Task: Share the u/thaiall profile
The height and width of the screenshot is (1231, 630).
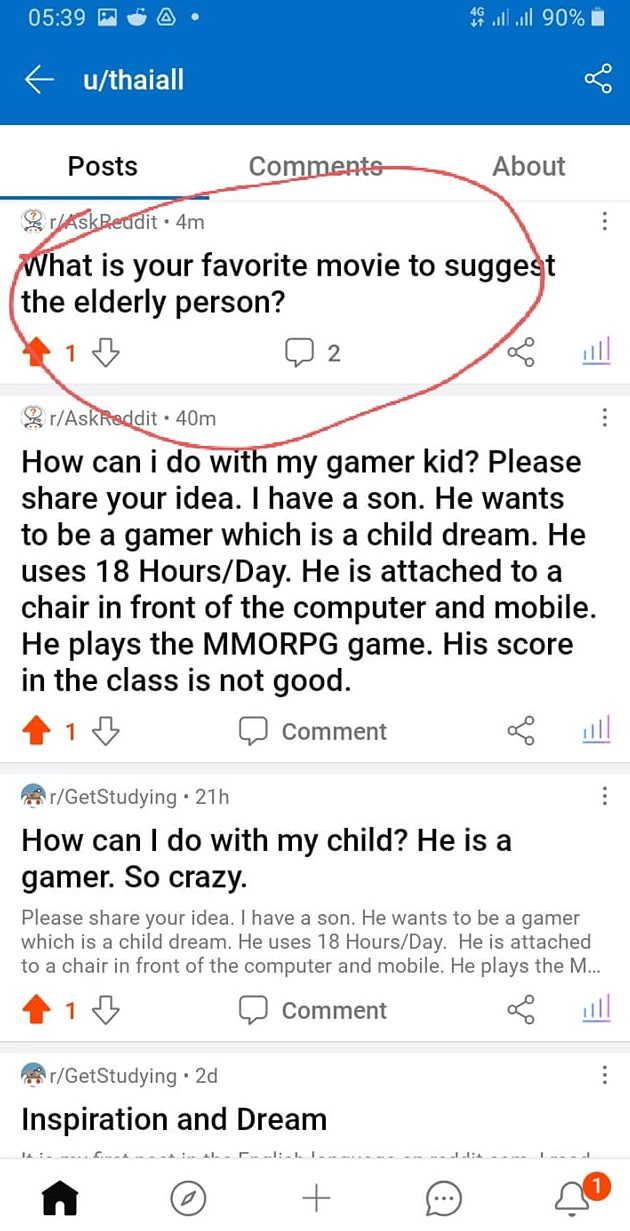Action: [597, 80]
